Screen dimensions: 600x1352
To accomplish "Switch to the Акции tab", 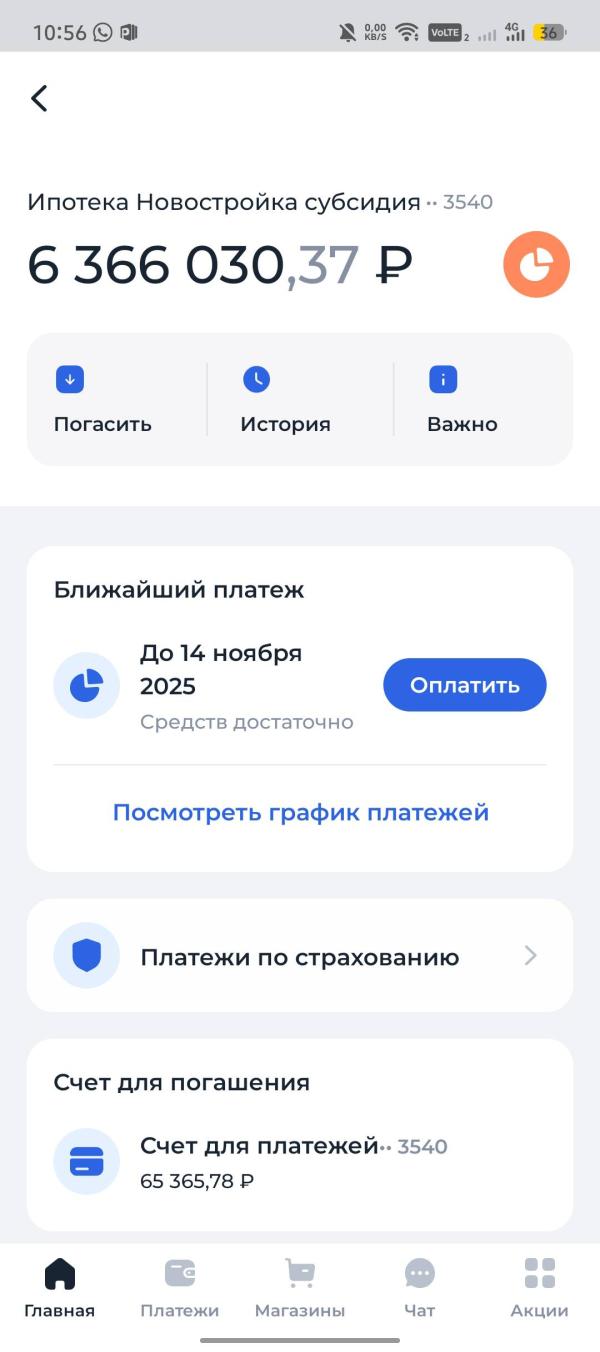I will tap(540, 1288).
